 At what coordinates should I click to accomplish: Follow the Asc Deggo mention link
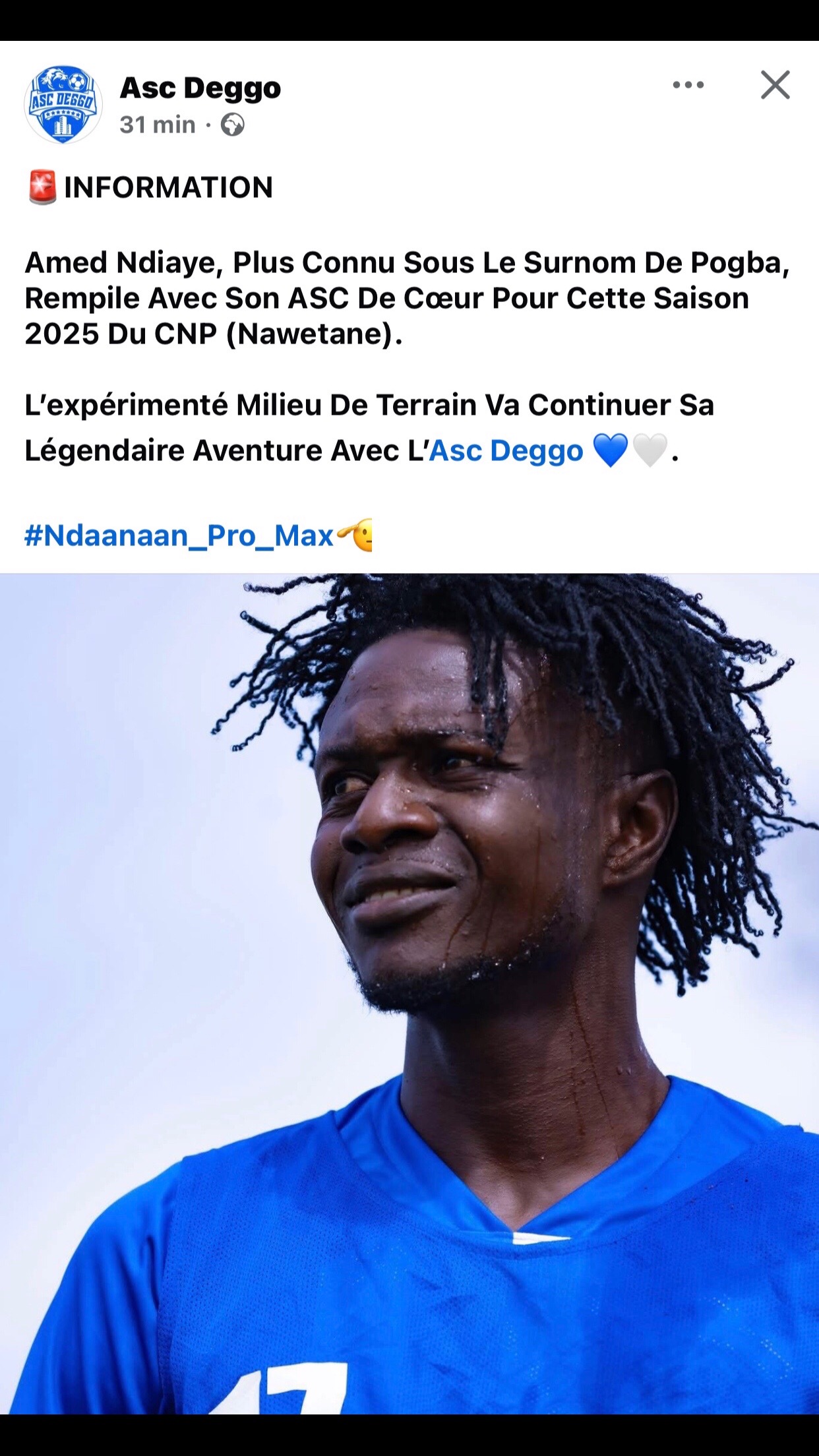[x=506, y=451]
